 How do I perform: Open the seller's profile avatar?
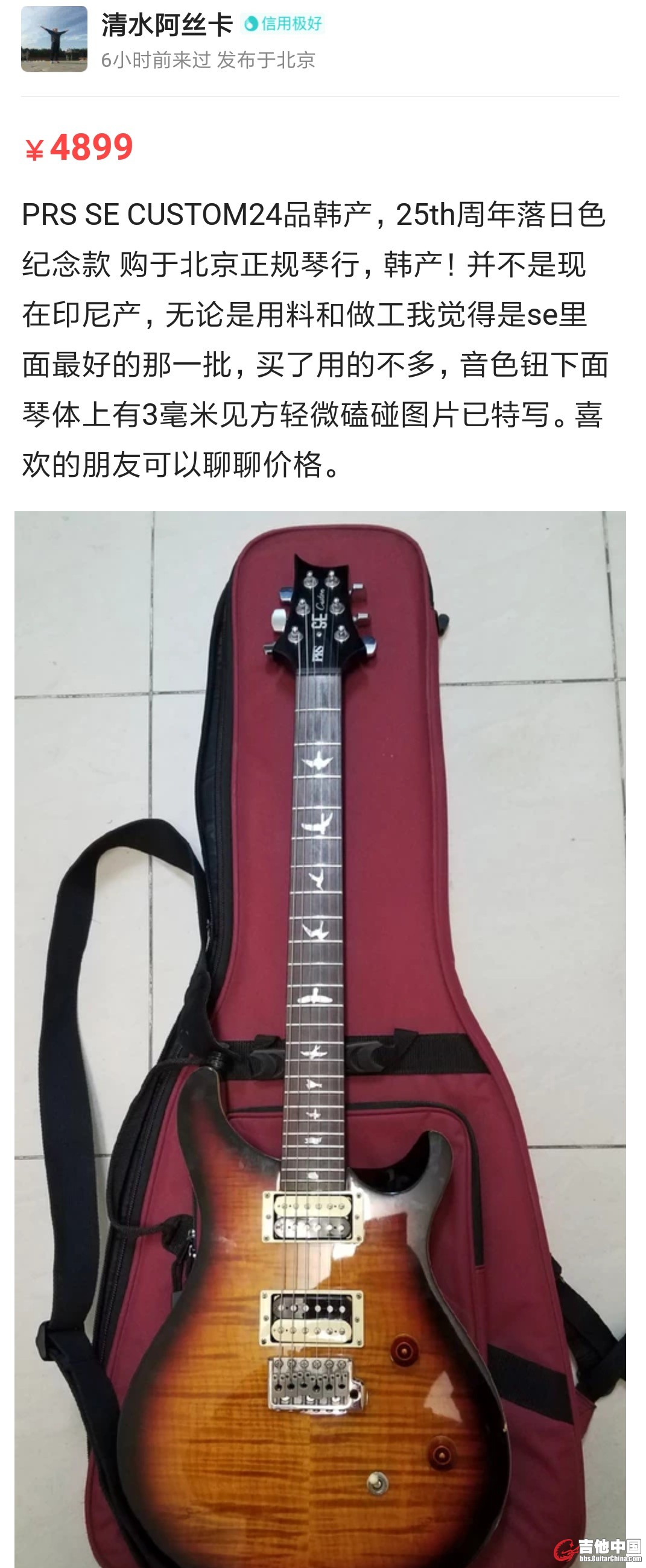[54, 39]
